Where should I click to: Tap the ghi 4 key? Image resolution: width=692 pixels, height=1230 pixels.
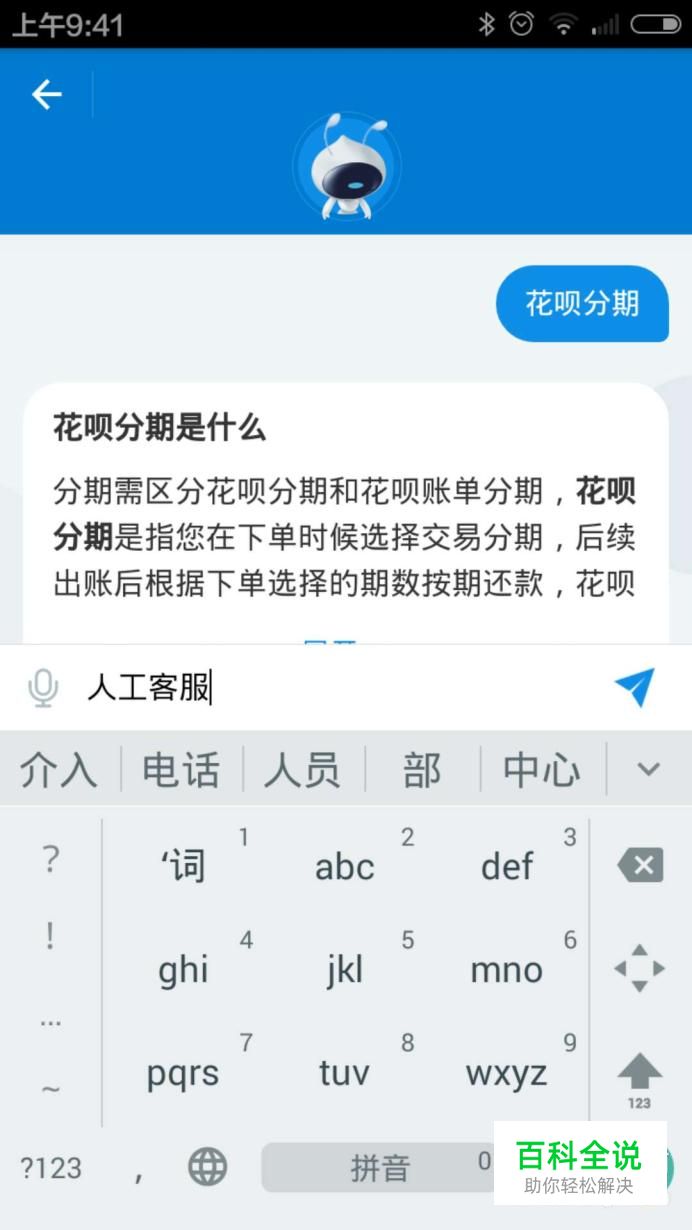(x=184, y=969)
